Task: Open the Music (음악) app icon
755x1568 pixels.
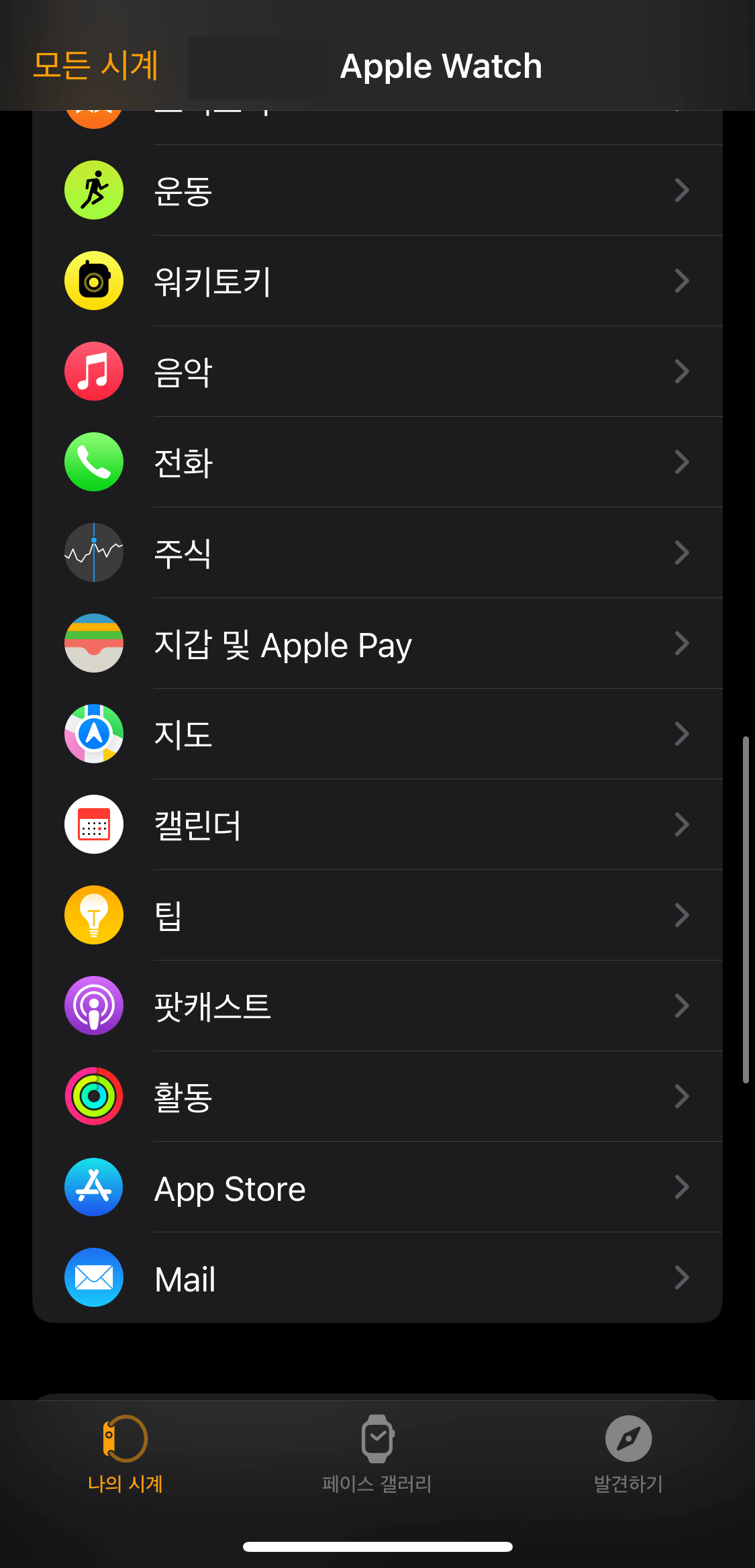Action: [x=94, y=371]
